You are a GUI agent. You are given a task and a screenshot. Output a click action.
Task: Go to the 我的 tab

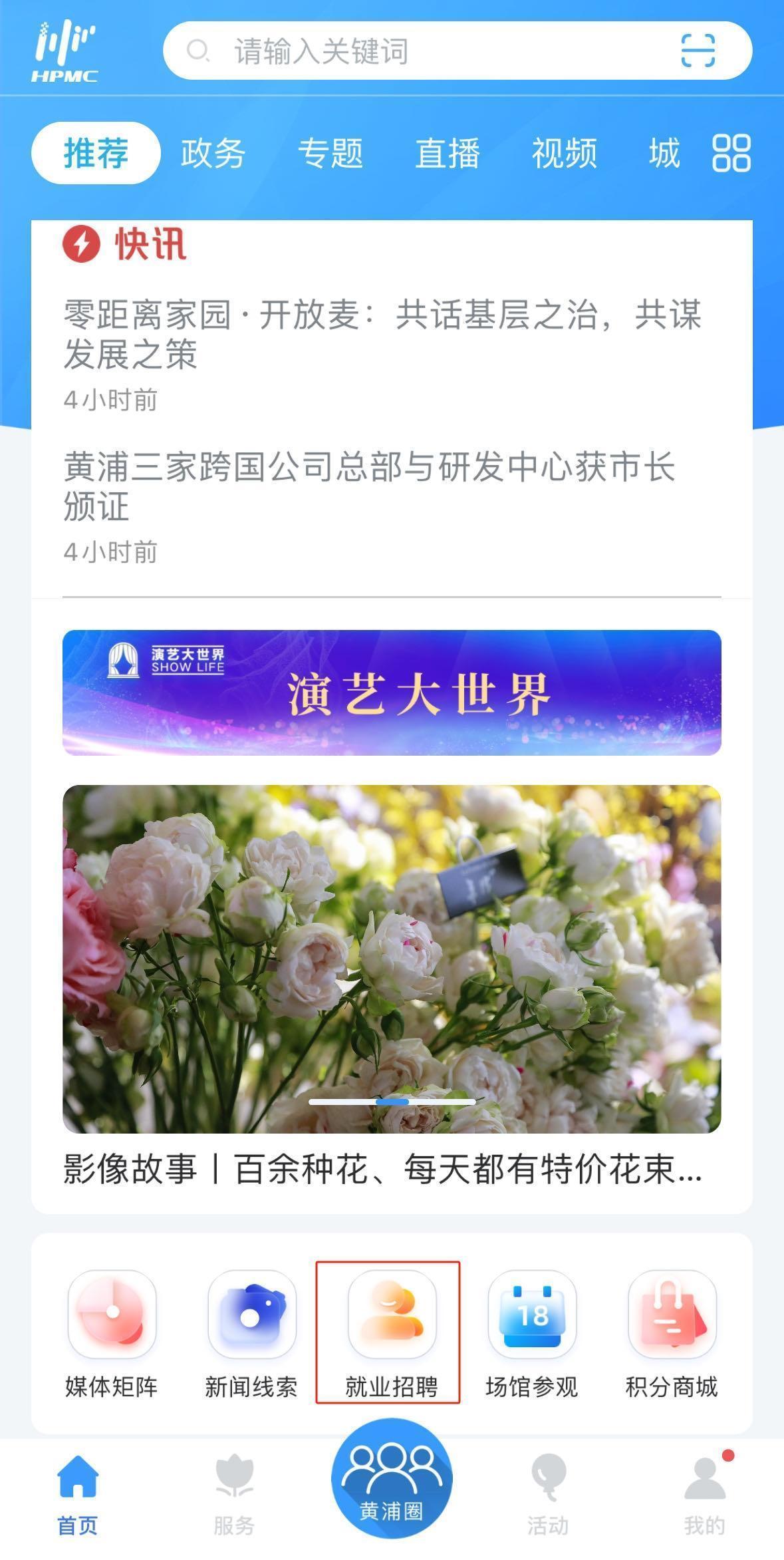[x=705, y=1494]
